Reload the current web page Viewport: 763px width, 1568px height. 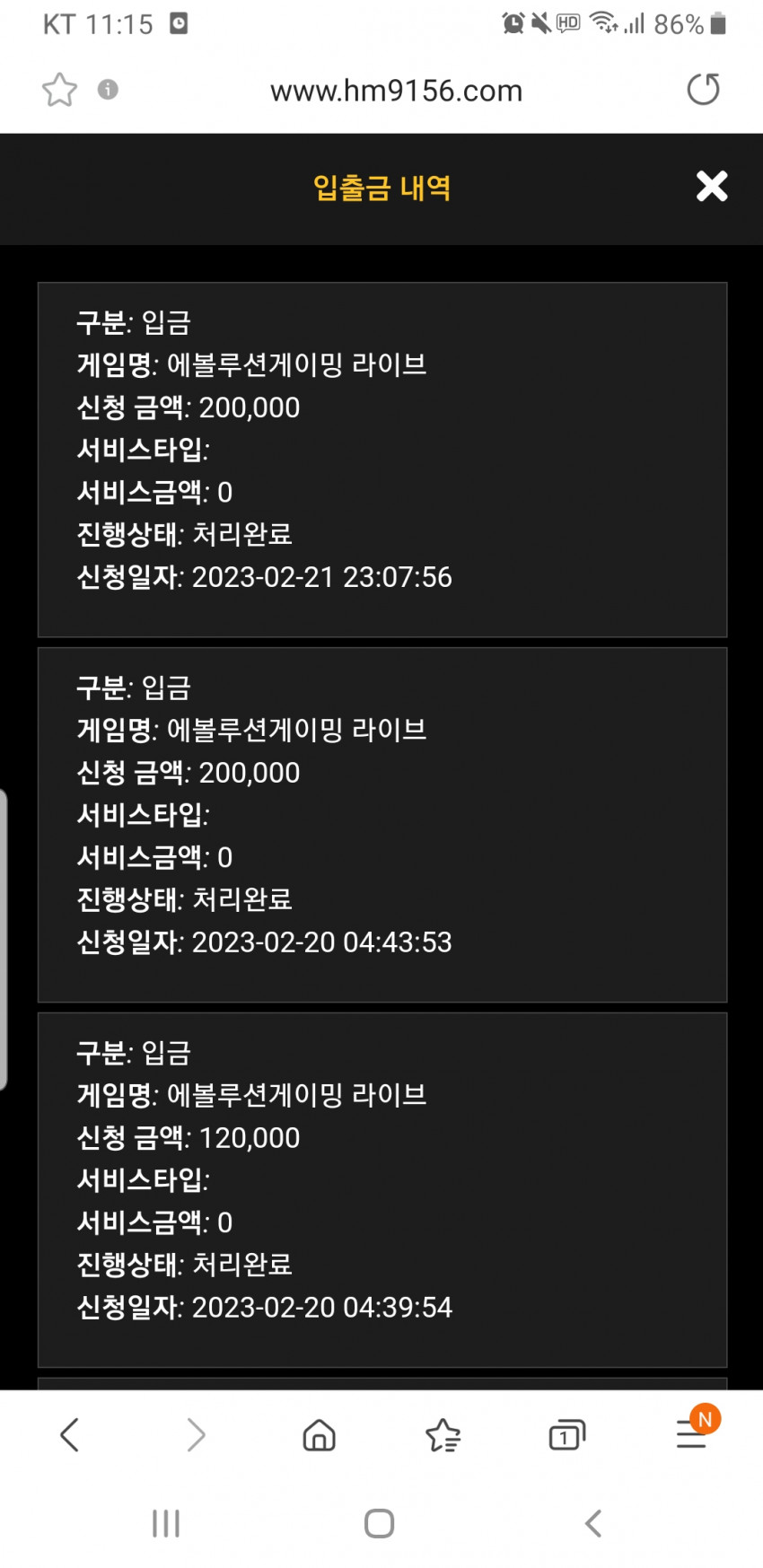[703, 90]
